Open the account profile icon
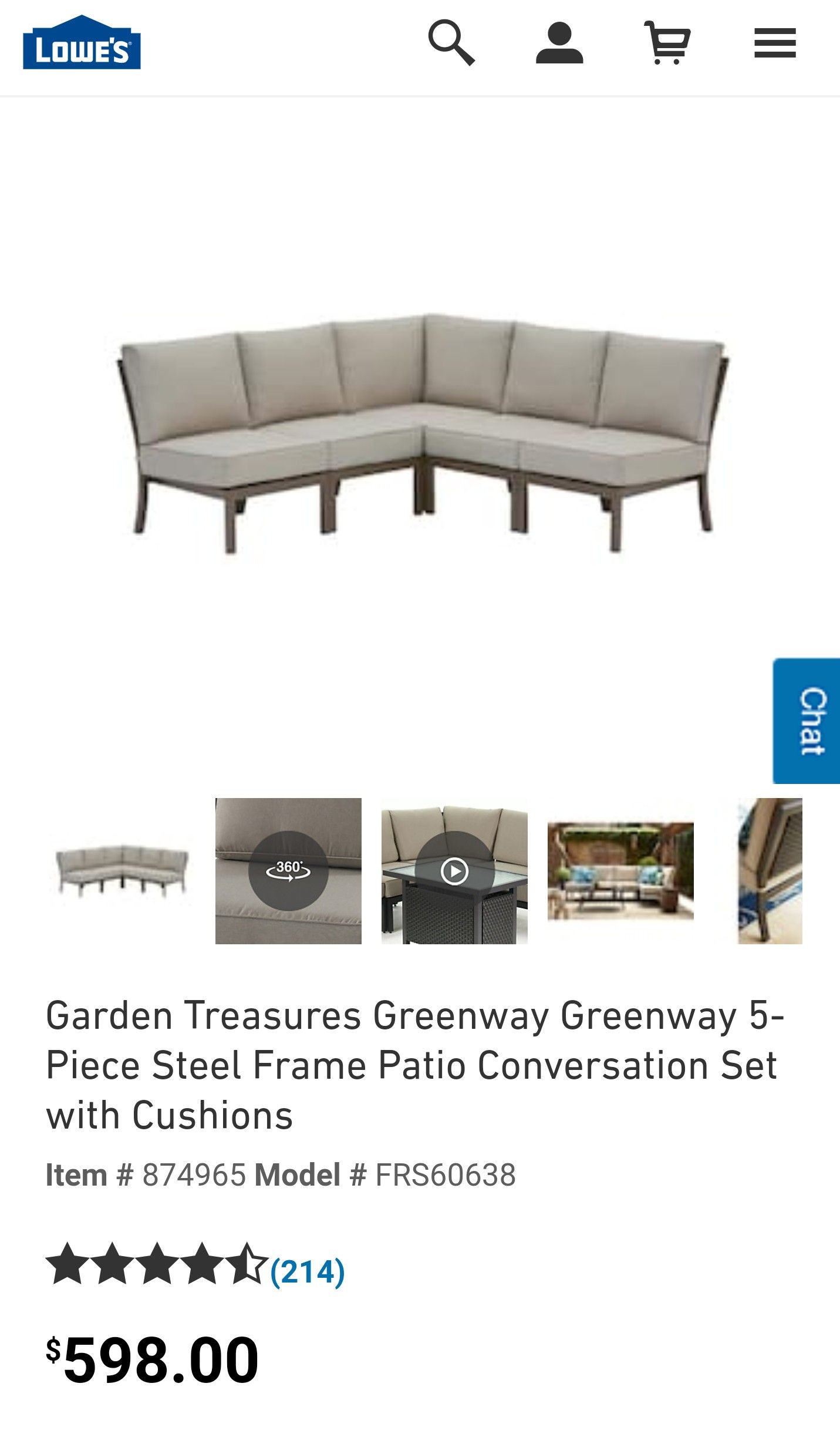The width and height of the screenshot is (840, 1454). coord(559,43)
